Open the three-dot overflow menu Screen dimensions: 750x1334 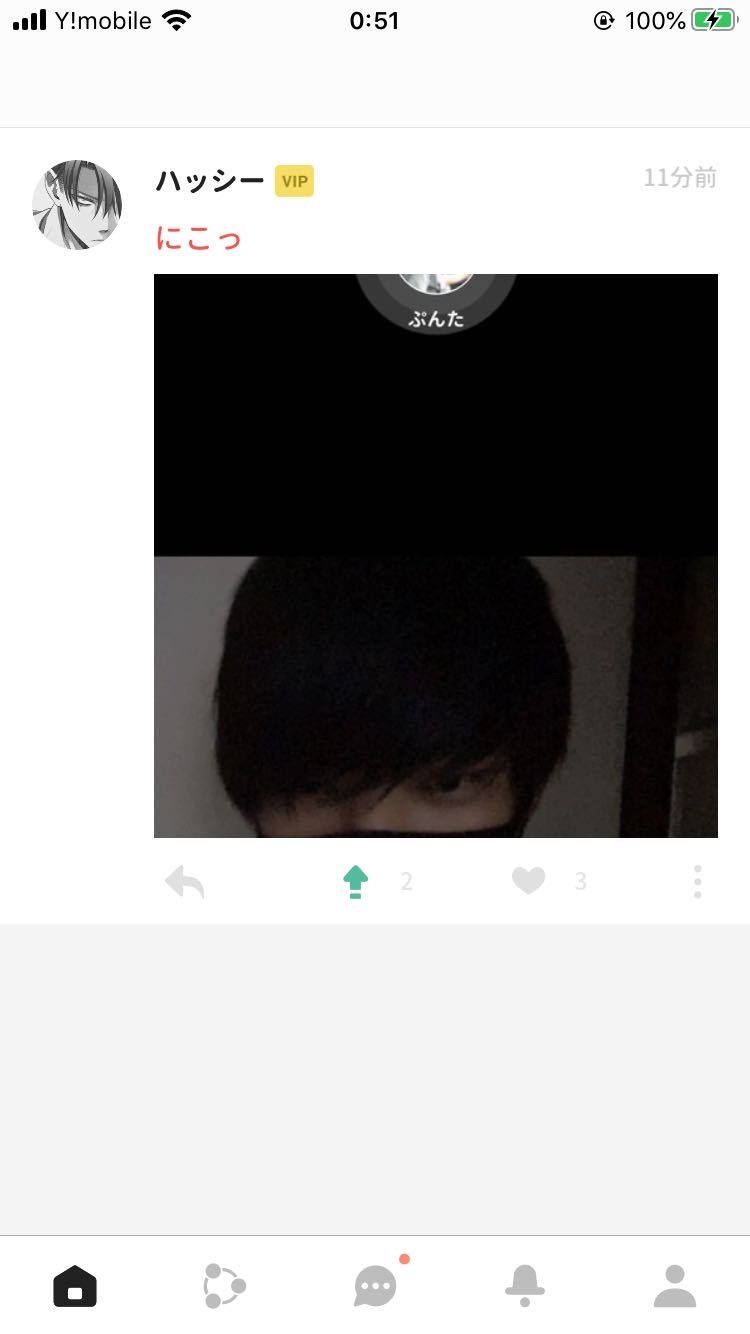tap(697, 881)
